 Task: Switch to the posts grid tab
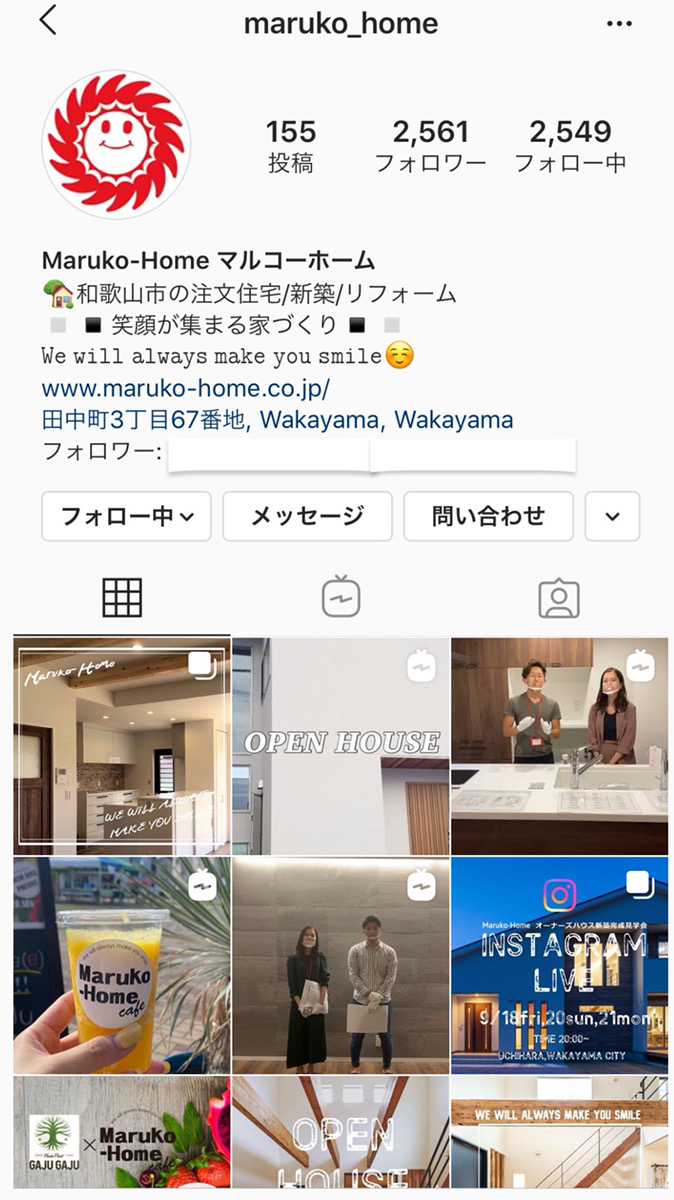(x=122, y=598)
